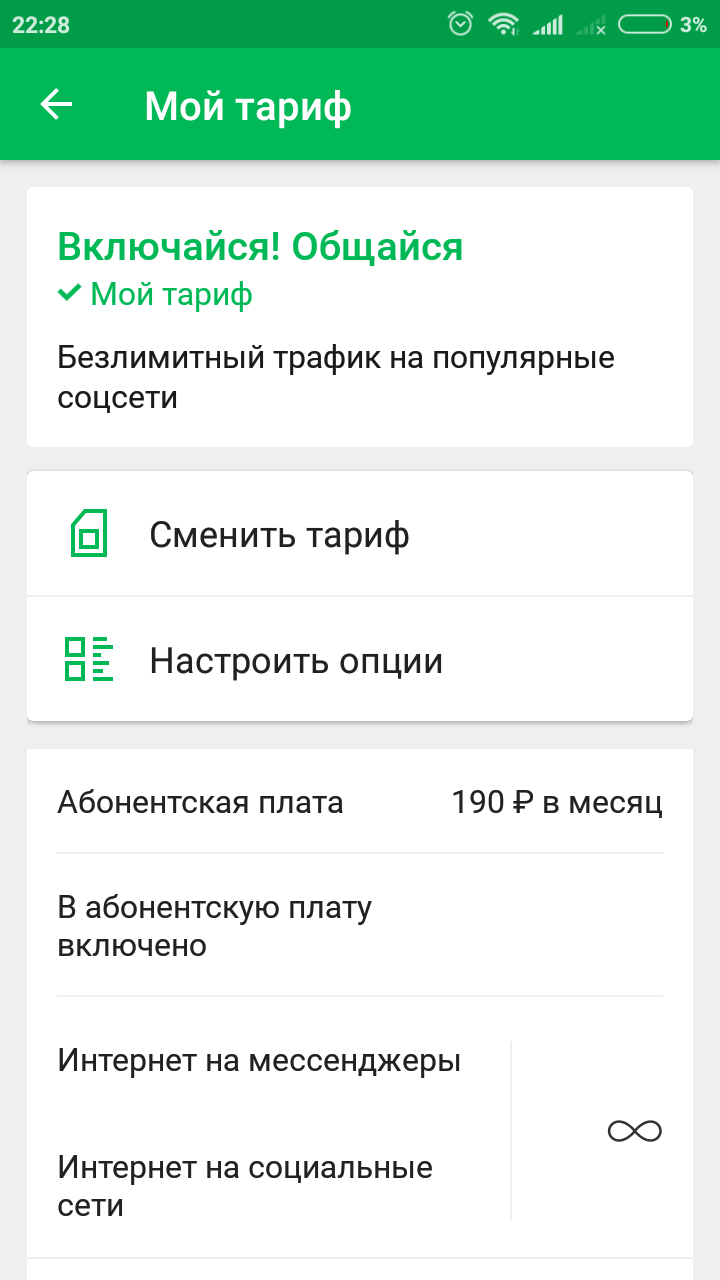Viewport: 720px width, 1280px height.
Task: Open the Включайся! Общайся tariff card
Action: tap(359, 316)
